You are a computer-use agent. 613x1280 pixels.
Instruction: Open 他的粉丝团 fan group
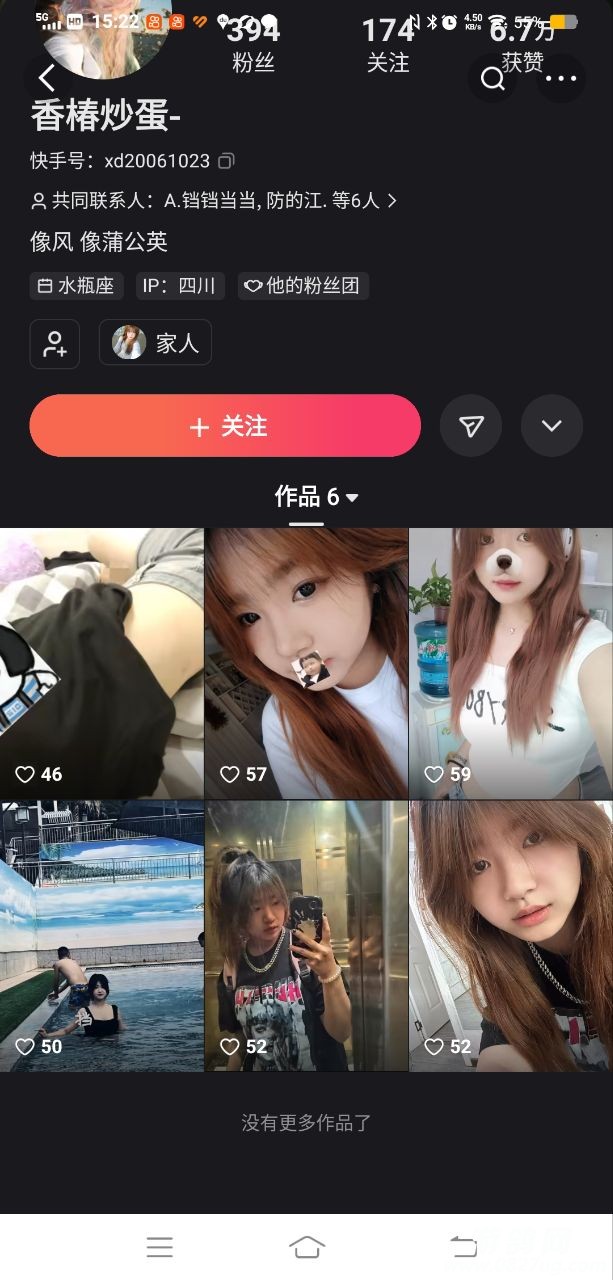pos(303,286)
